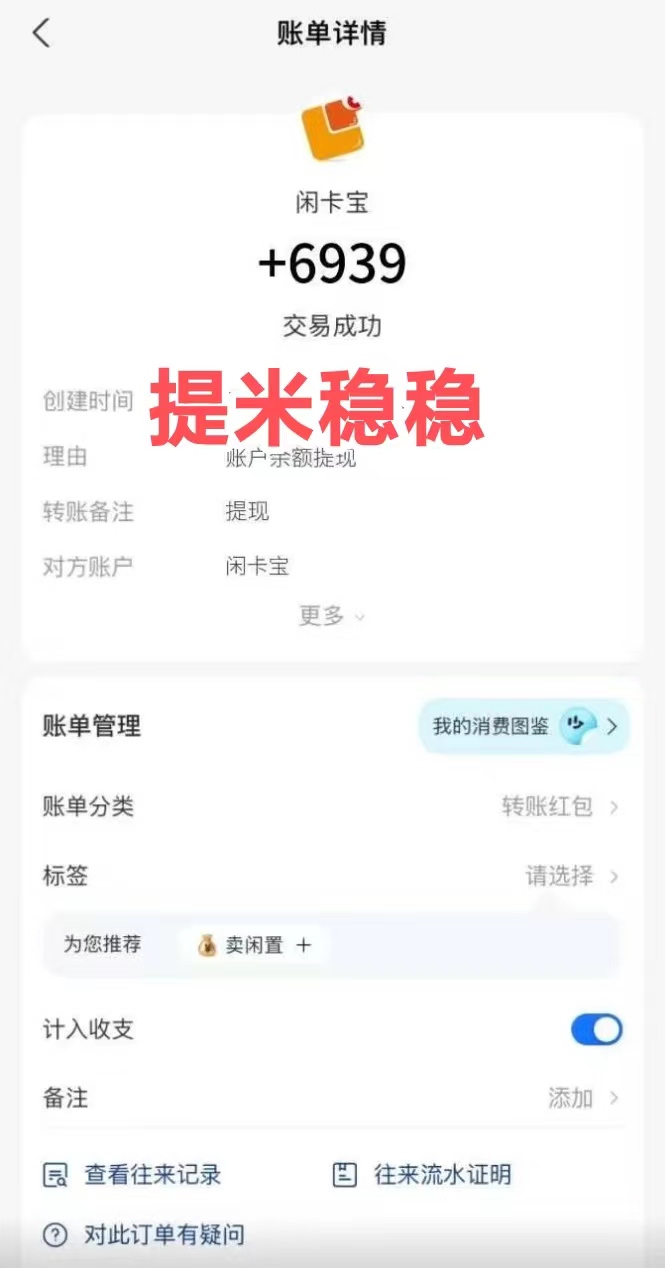Image resolution: width=665 pixels, height=1268 pixels.
Task: Add the recommended 卖闲置 tag
Action: click(x=254, y=945)
